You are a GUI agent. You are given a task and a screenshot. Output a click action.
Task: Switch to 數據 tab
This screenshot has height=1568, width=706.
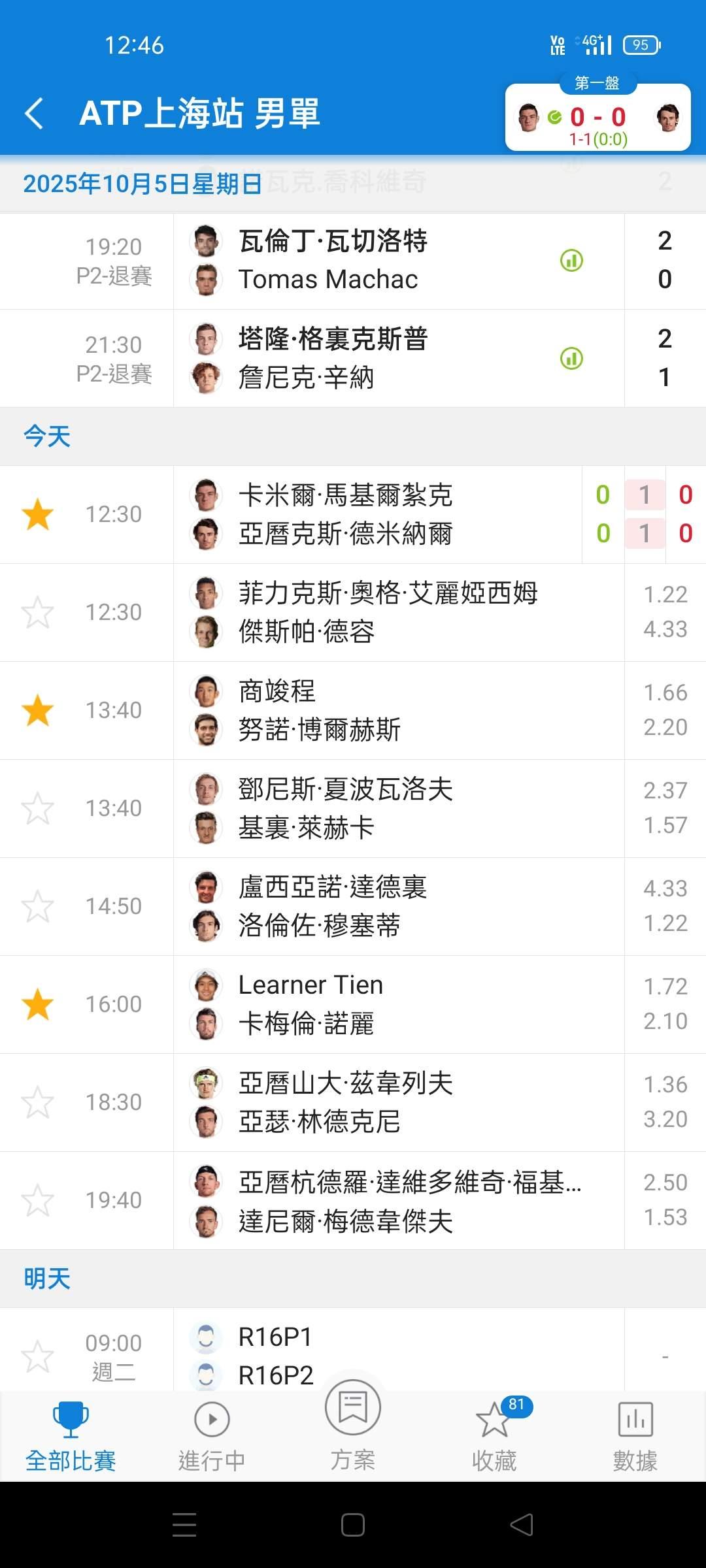tap(635, 1436)
